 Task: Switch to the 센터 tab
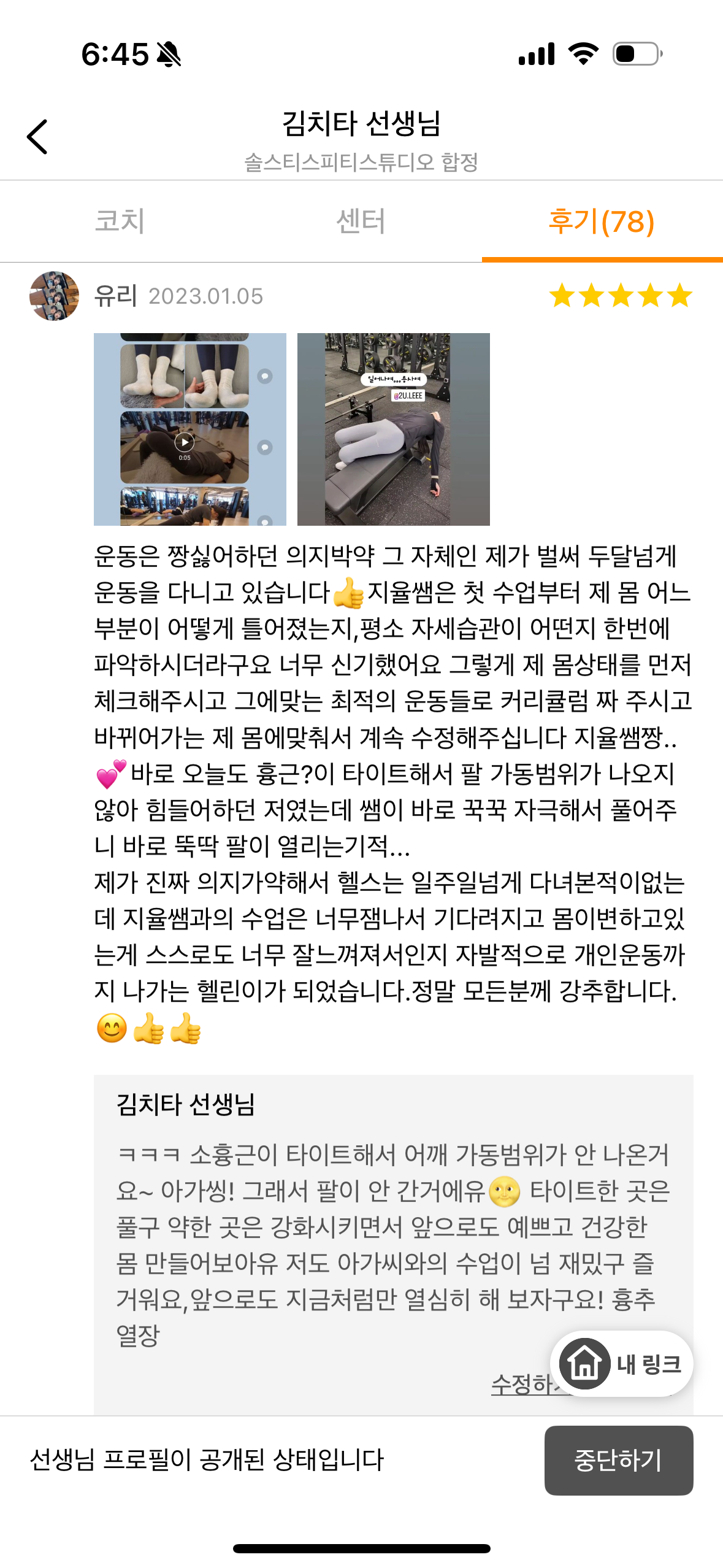[x=361, y=221]
